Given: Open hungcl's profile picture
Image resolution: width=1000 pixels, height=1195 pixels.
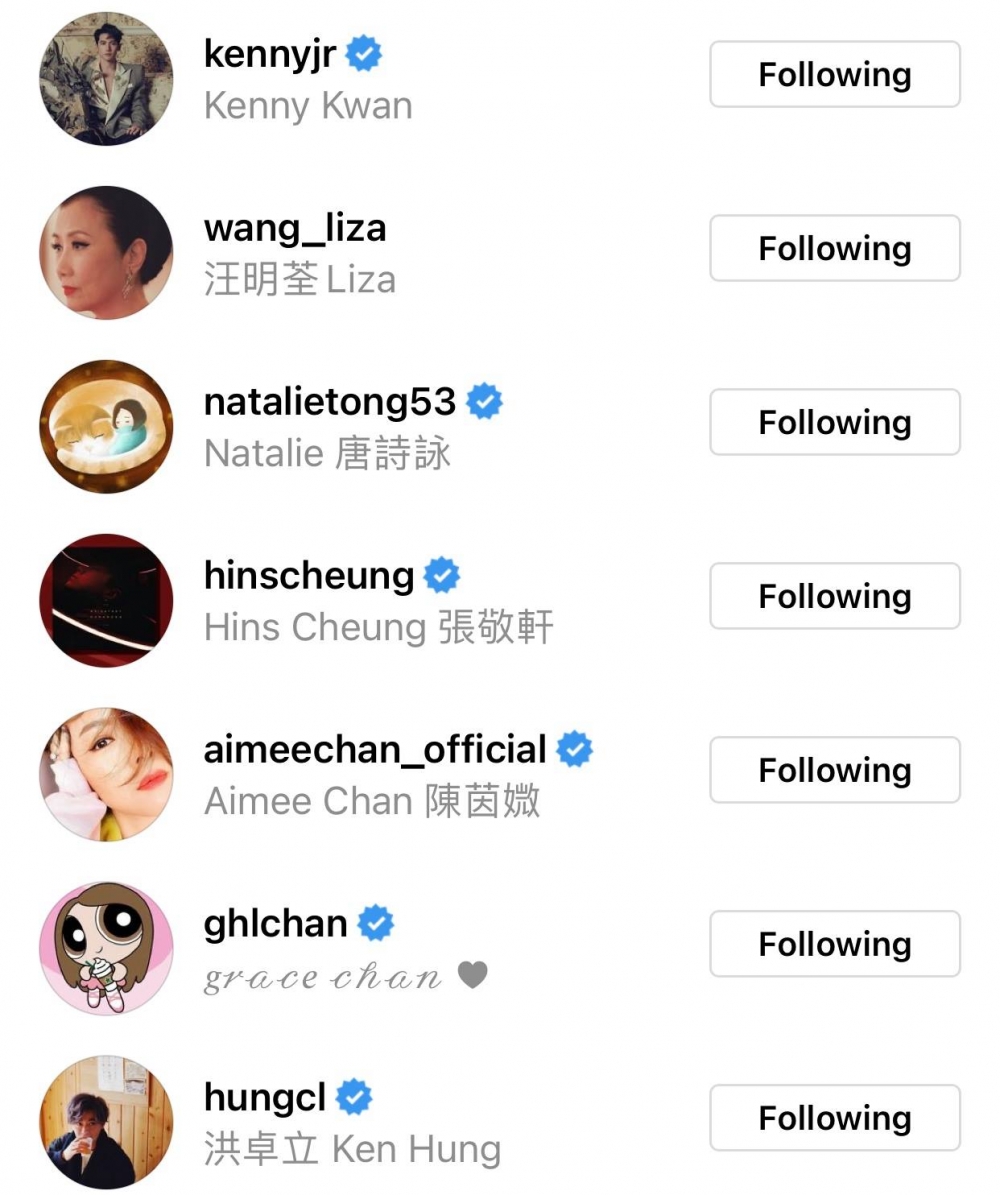Looking at the screenshot, I should 106,1123.
